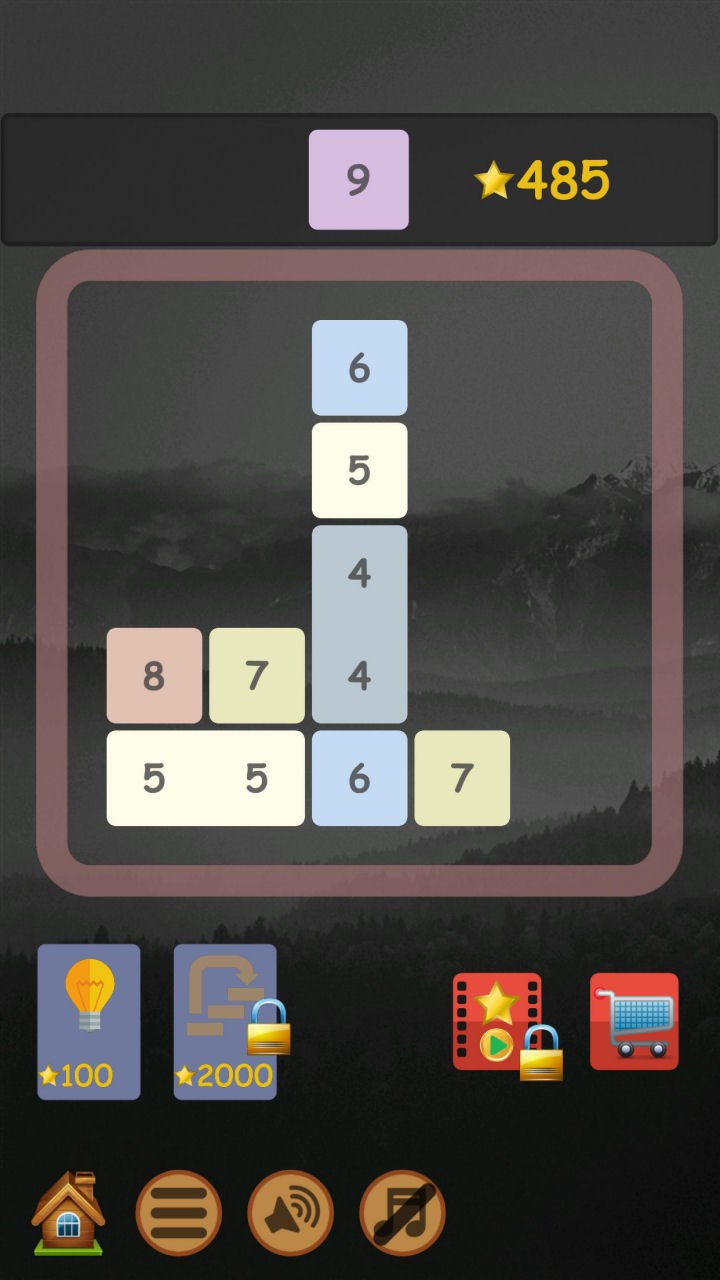Tap the 7 tile in the bottom row
The image size is (720, 1280).
pos(462,778)
